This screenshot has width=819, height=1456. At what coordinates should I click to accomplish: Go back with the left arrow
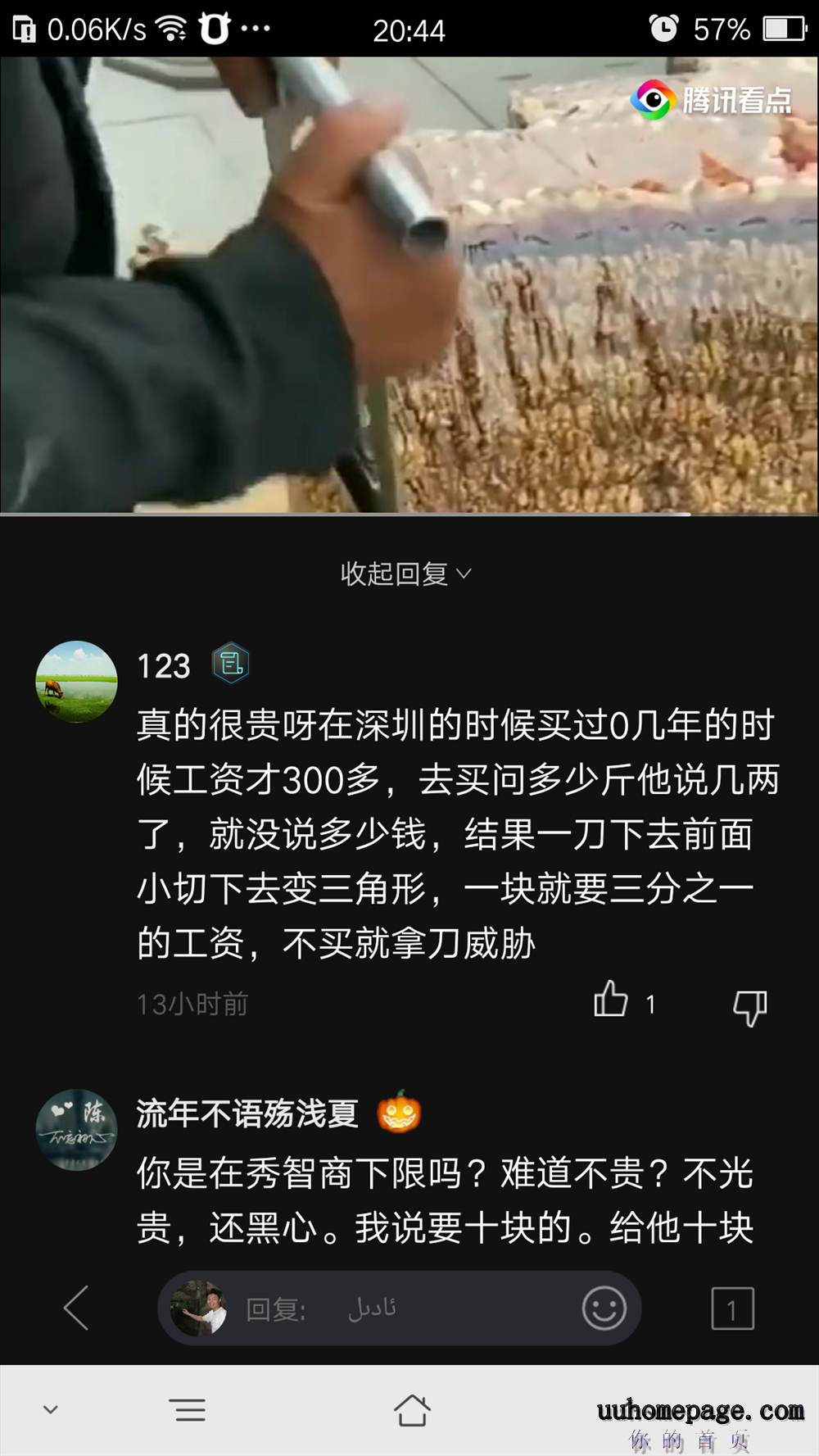pos(76,1308)
